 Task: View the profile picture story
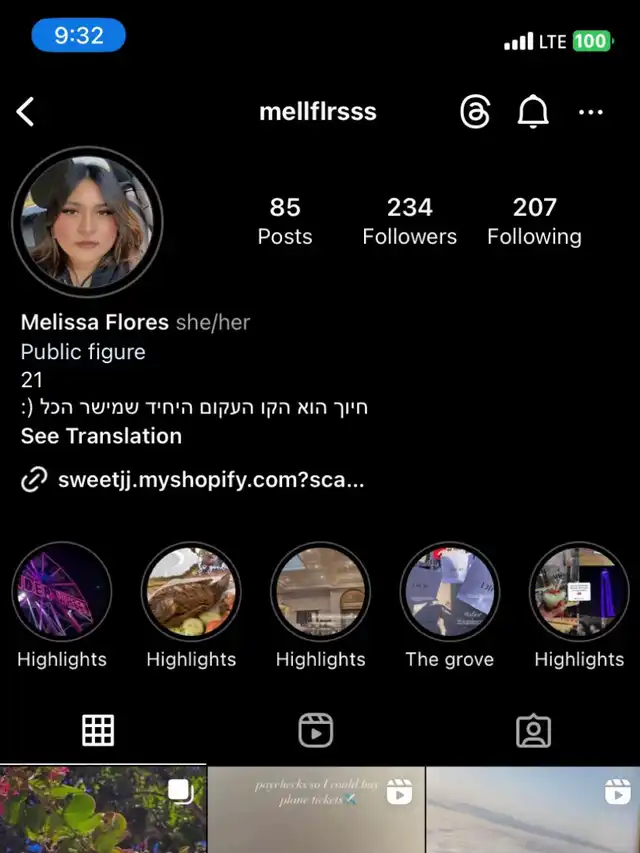(87, 222)
